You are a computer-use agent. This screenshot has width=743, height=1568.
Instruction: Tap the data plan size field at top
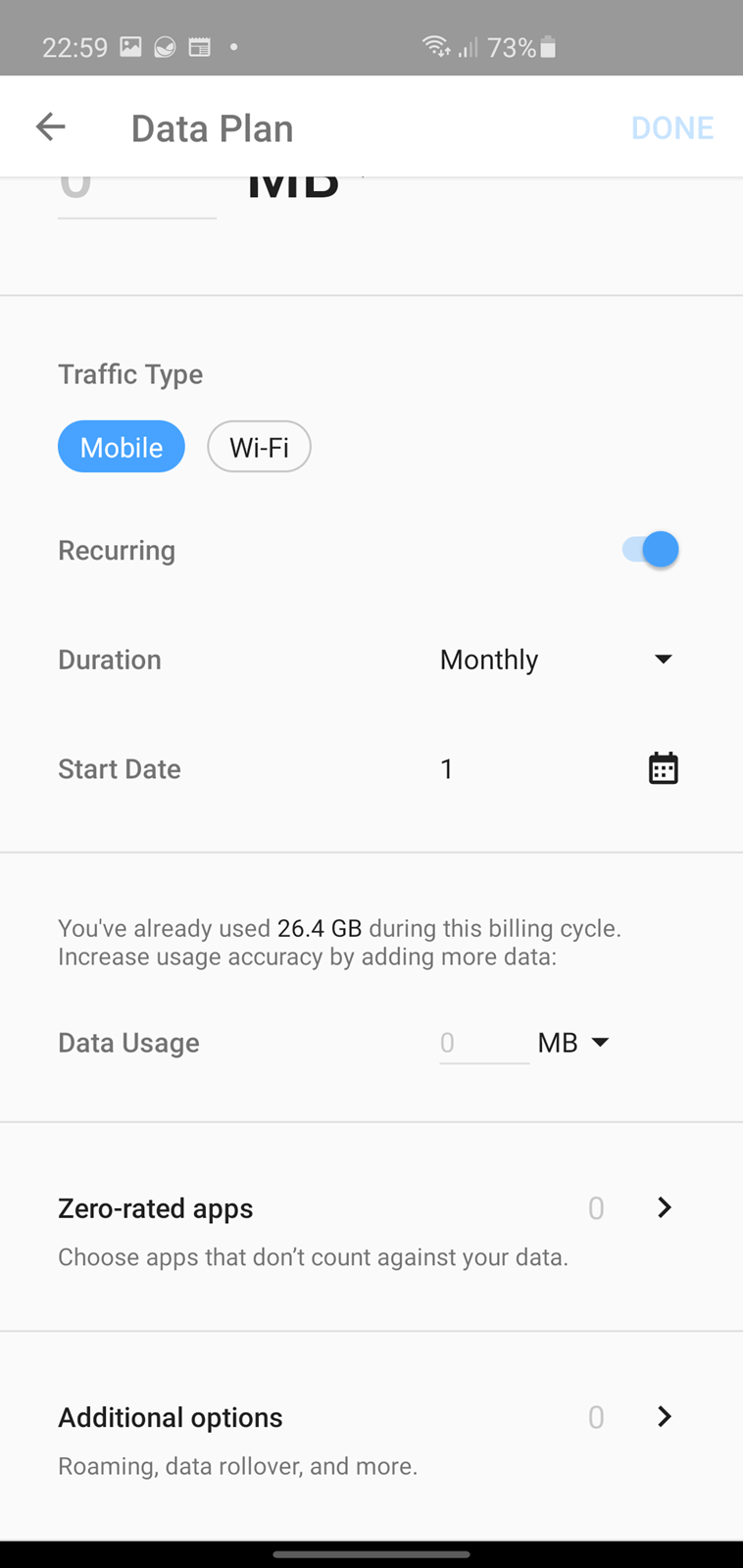point(137,194)
